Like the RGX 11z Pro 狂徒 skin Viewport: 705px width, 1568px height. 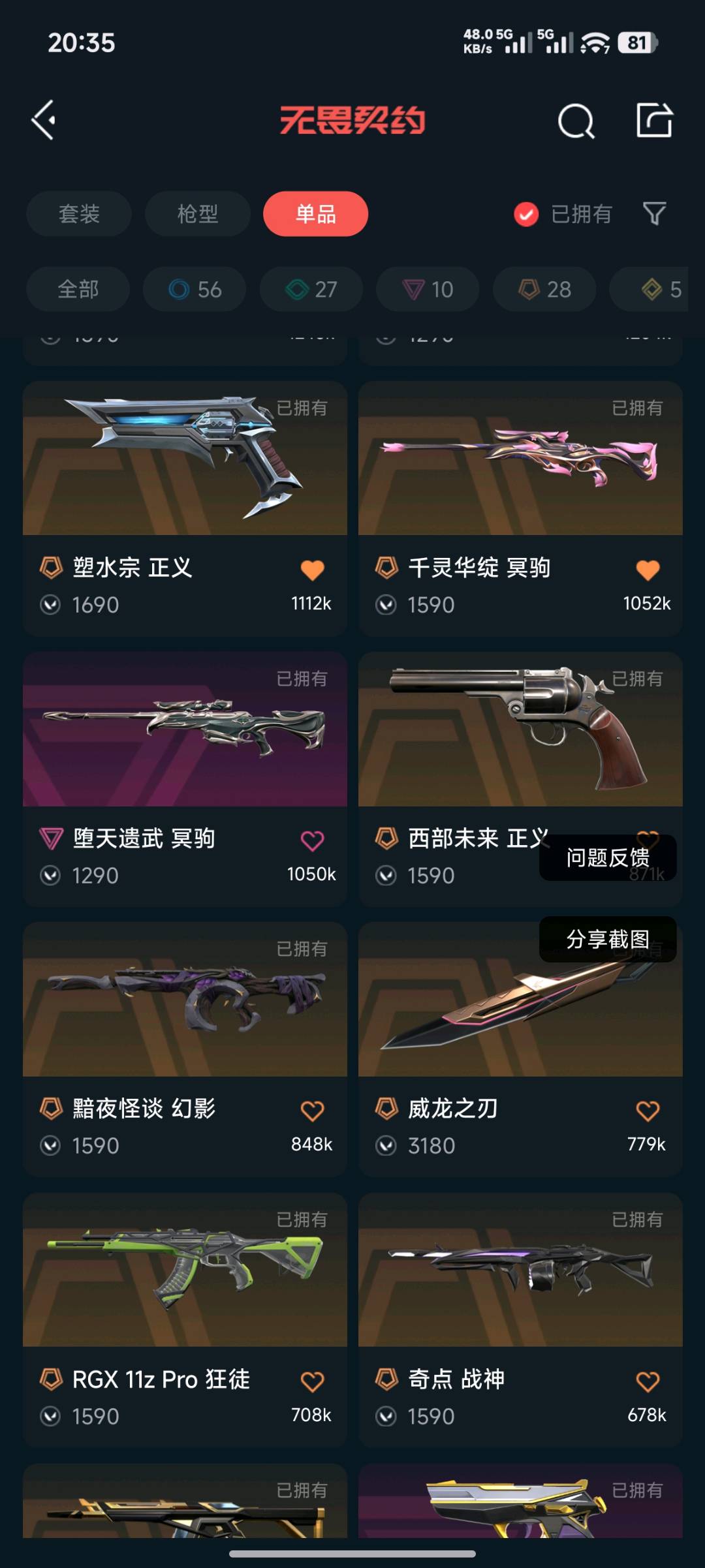click(x=312, y=1381)
